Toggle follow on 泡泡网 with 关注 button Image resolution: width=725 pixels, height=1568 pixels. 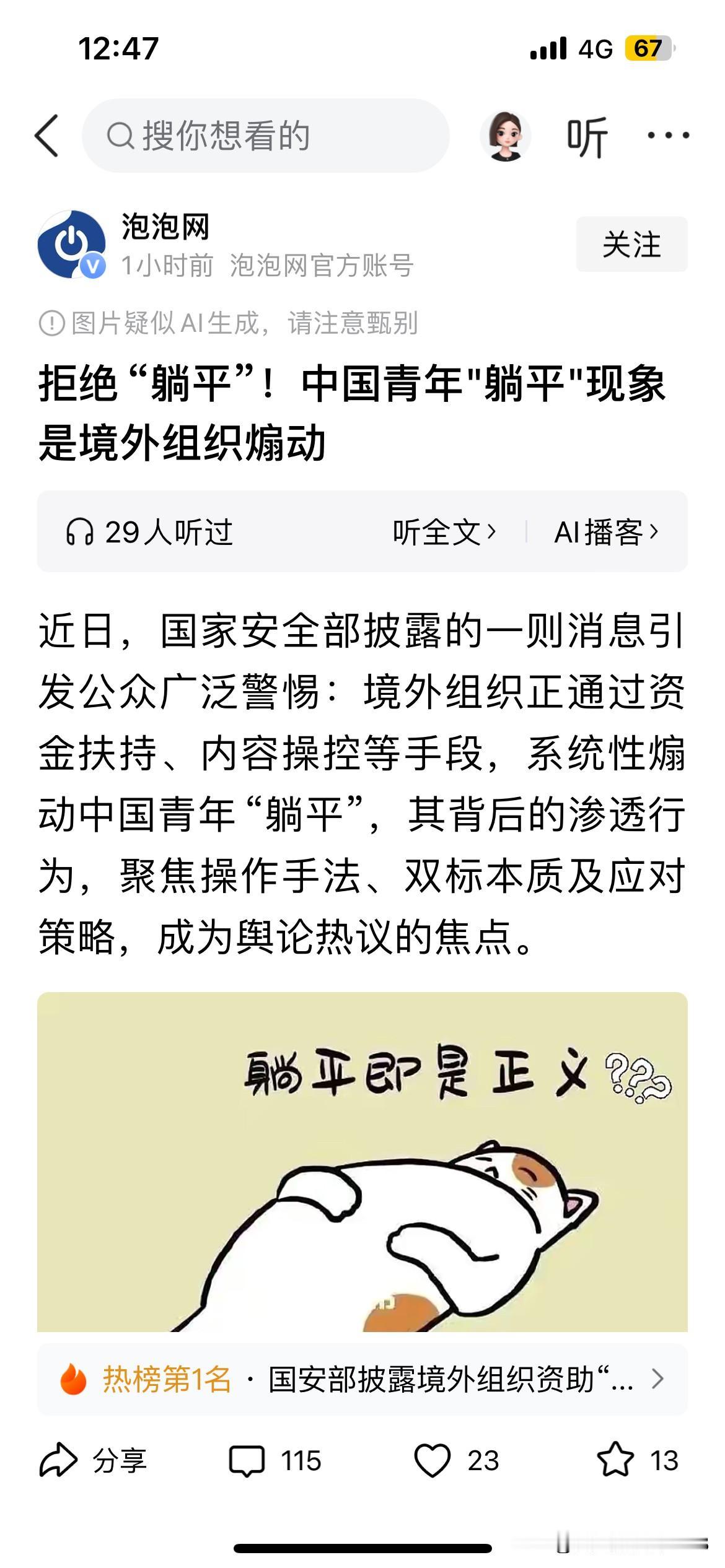click(633, 246)
